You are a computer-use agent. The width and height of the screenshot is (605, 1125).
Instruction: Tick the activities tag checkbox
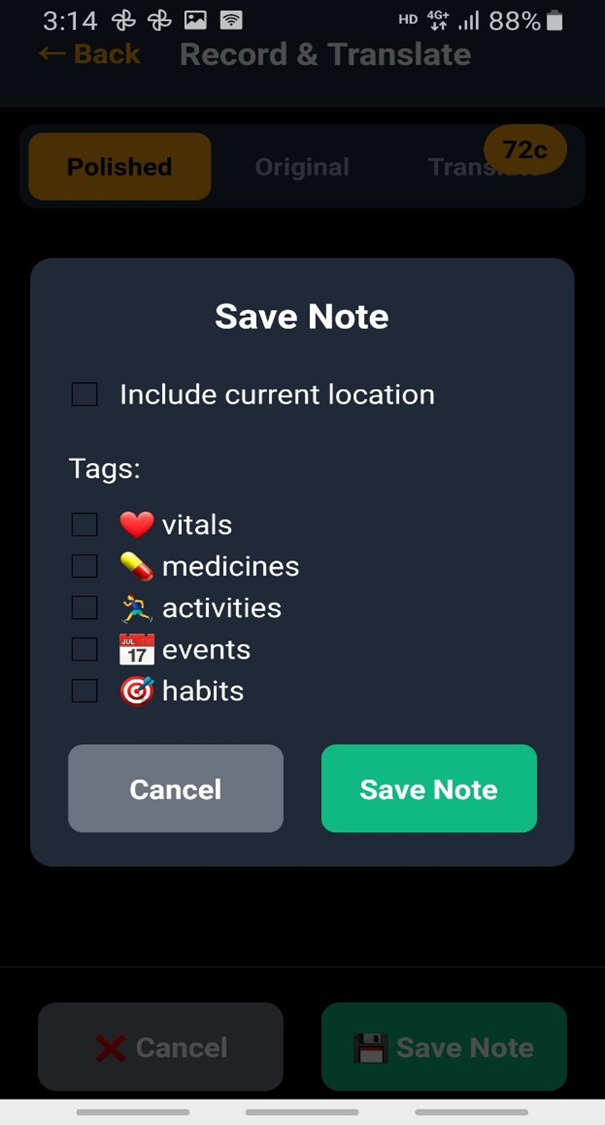pos(85,608)
